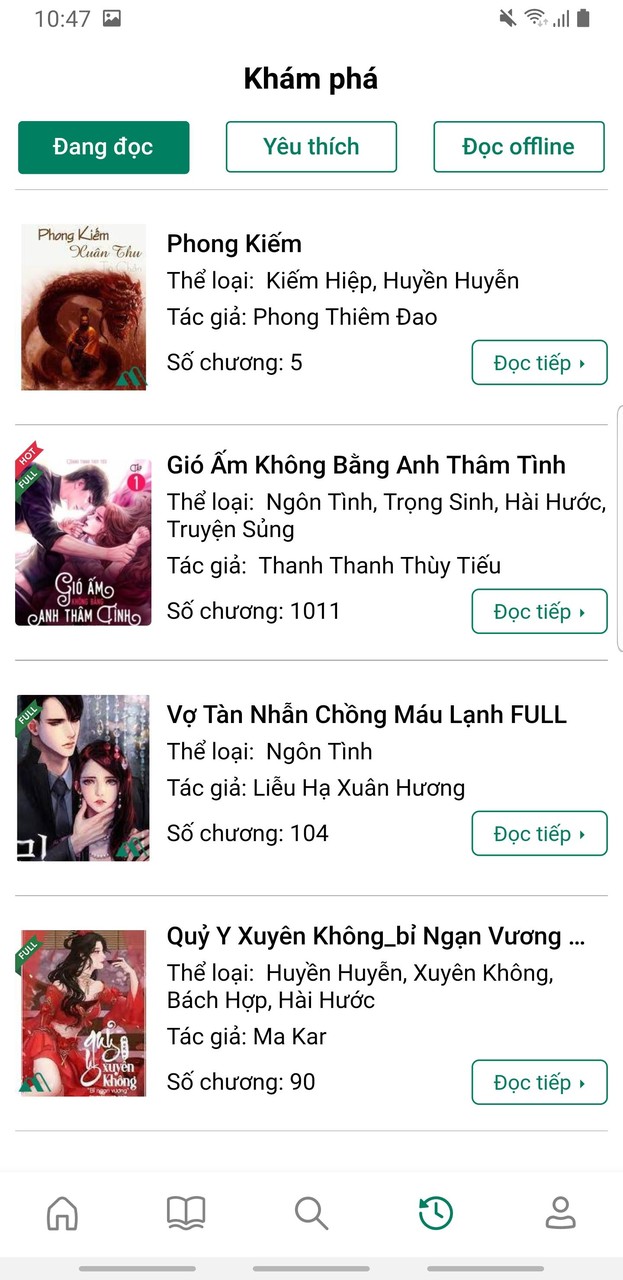Tap Đọc tiếp for Gió Ấm Không Bằng Anh Thâm Tình

pos(539,612)
